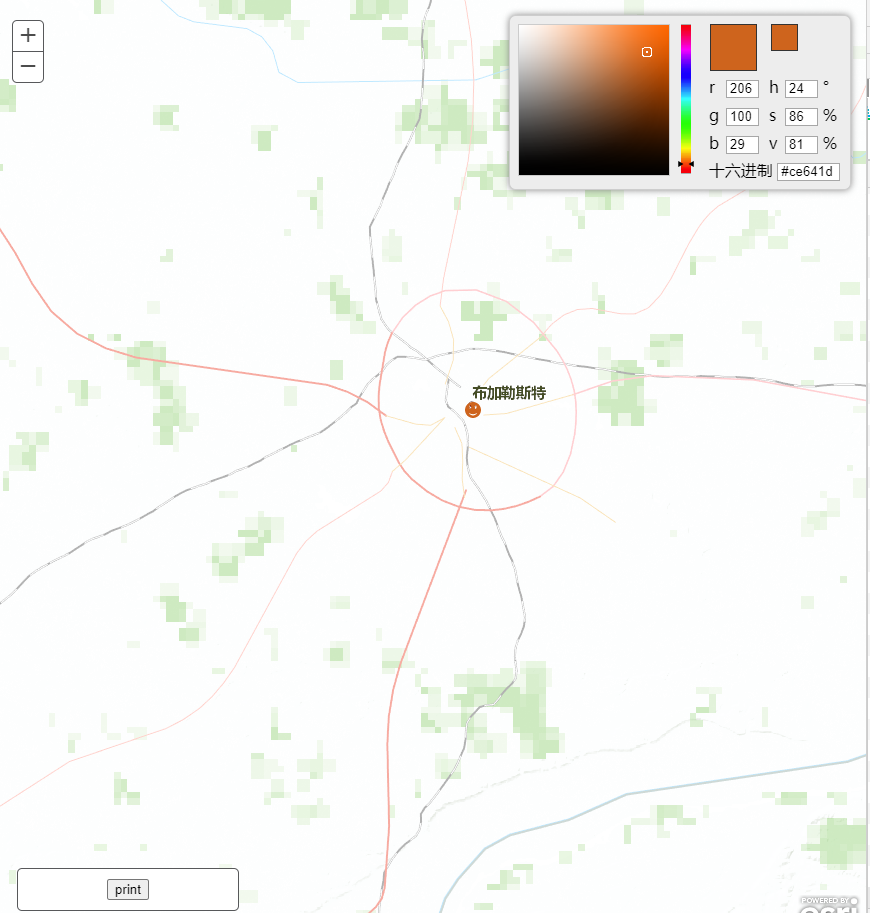Viewport: 870px width, 913px height.
Task: Click the hex code field showing #ce641d
Action: click(x=808, y=171)
